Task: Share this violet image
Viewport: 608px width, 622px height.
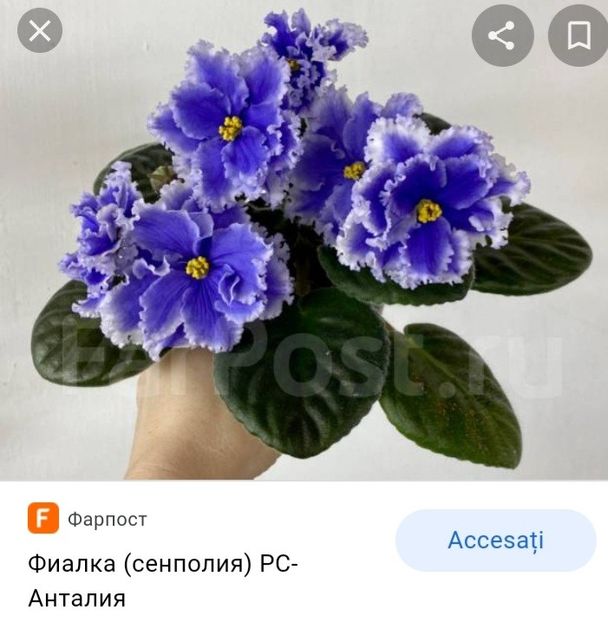Action: (x=501, y=36)
